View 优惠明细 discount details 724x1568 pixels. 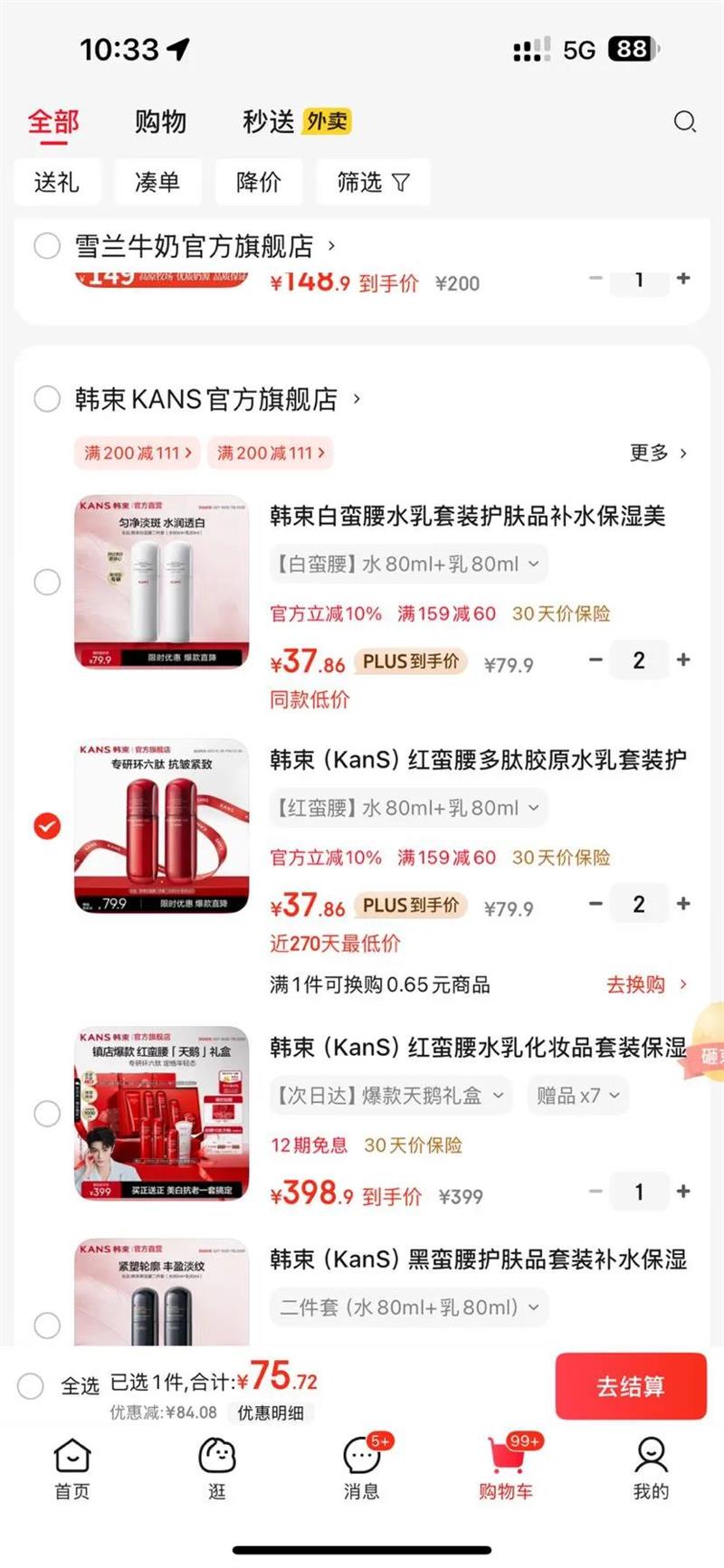pos(270,1412)
